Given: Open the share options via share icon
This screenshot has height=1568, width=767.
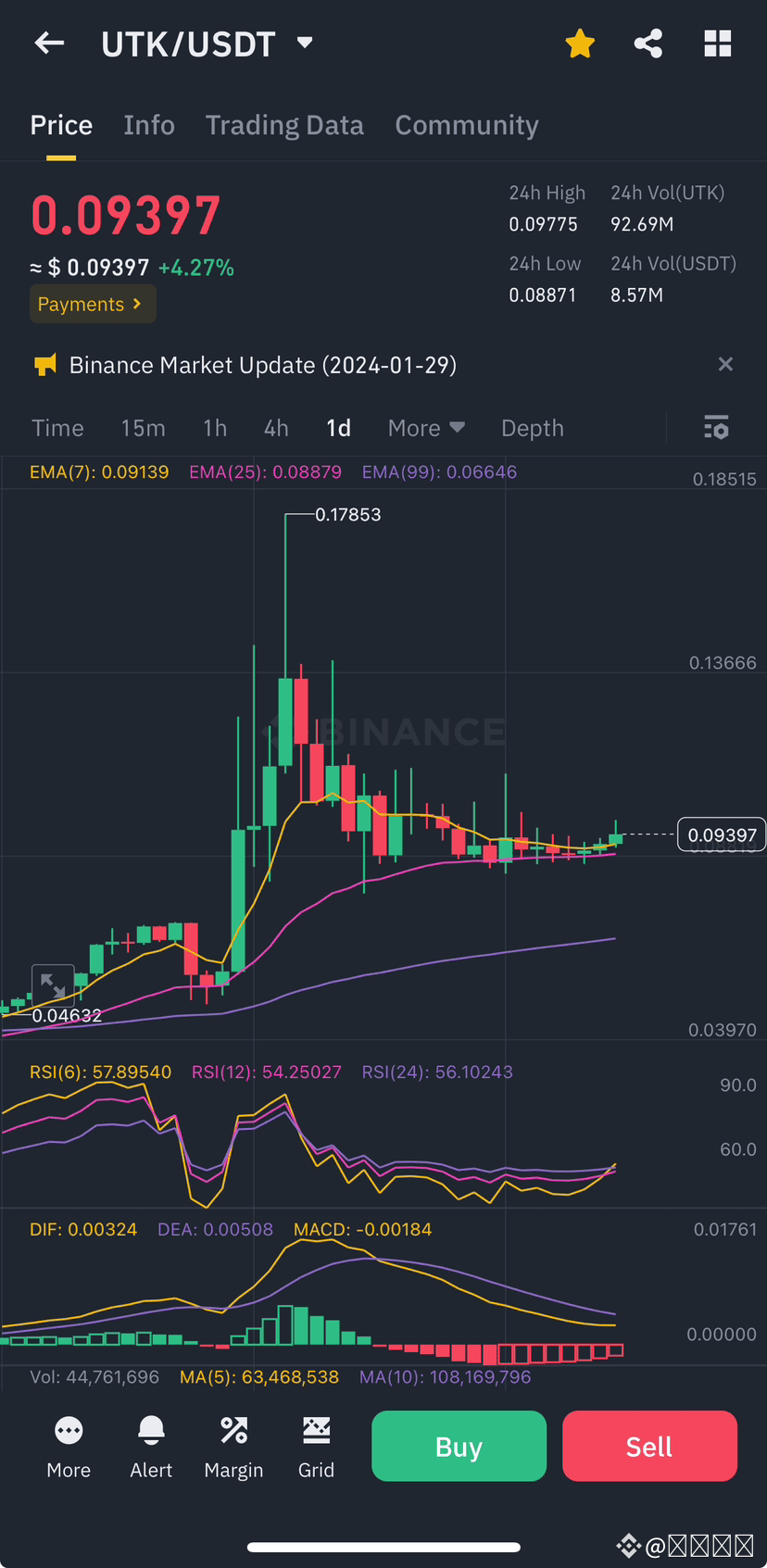Looking at the screenshot, I should click(x=648, y=43).
